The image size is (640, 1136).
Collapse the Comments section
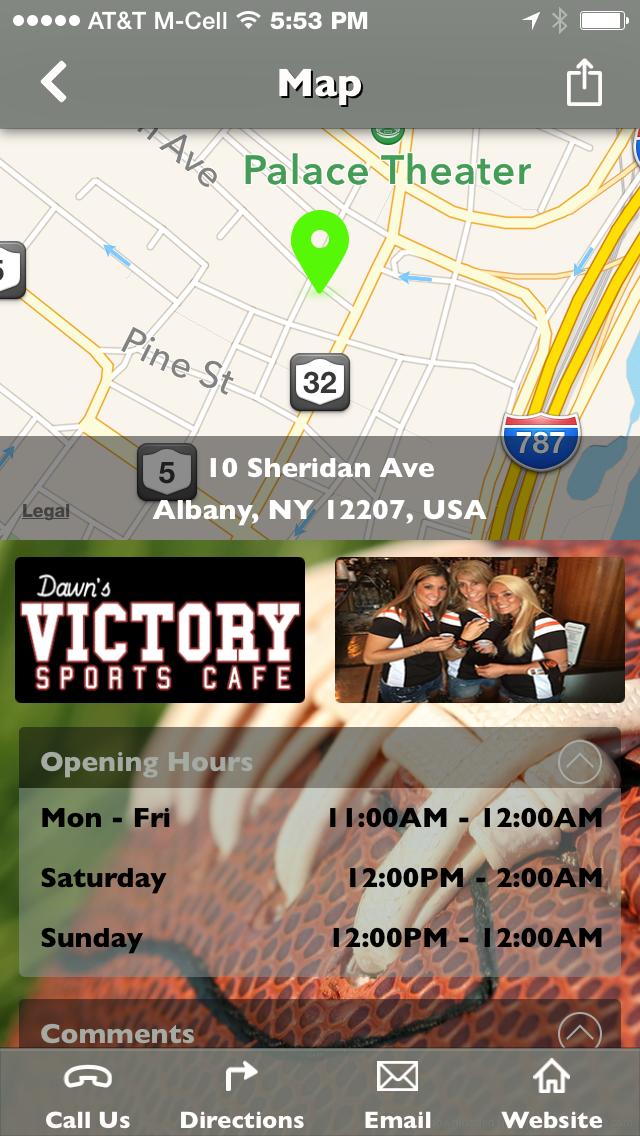pyautogui.click(x=579, y=1031)
